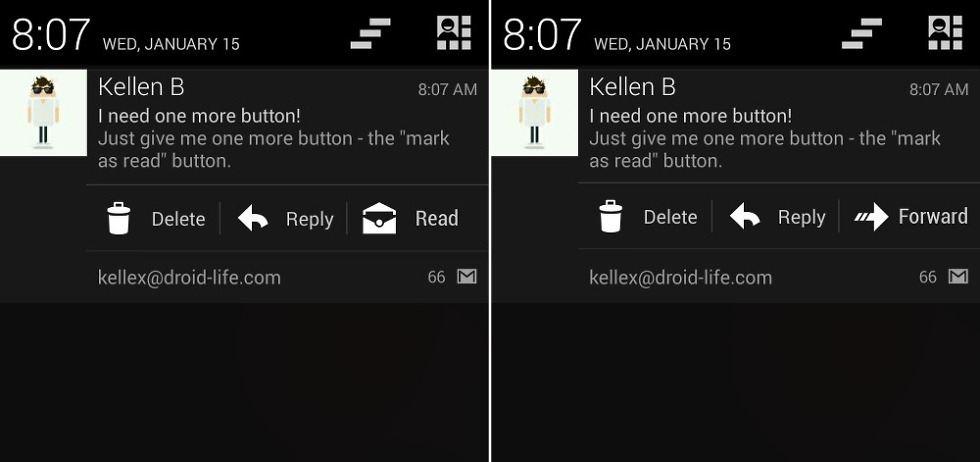Tap Delete in the notification with Forward button
Image resolution: width=980 pixels, height=462 pixels.
[648, 217]
